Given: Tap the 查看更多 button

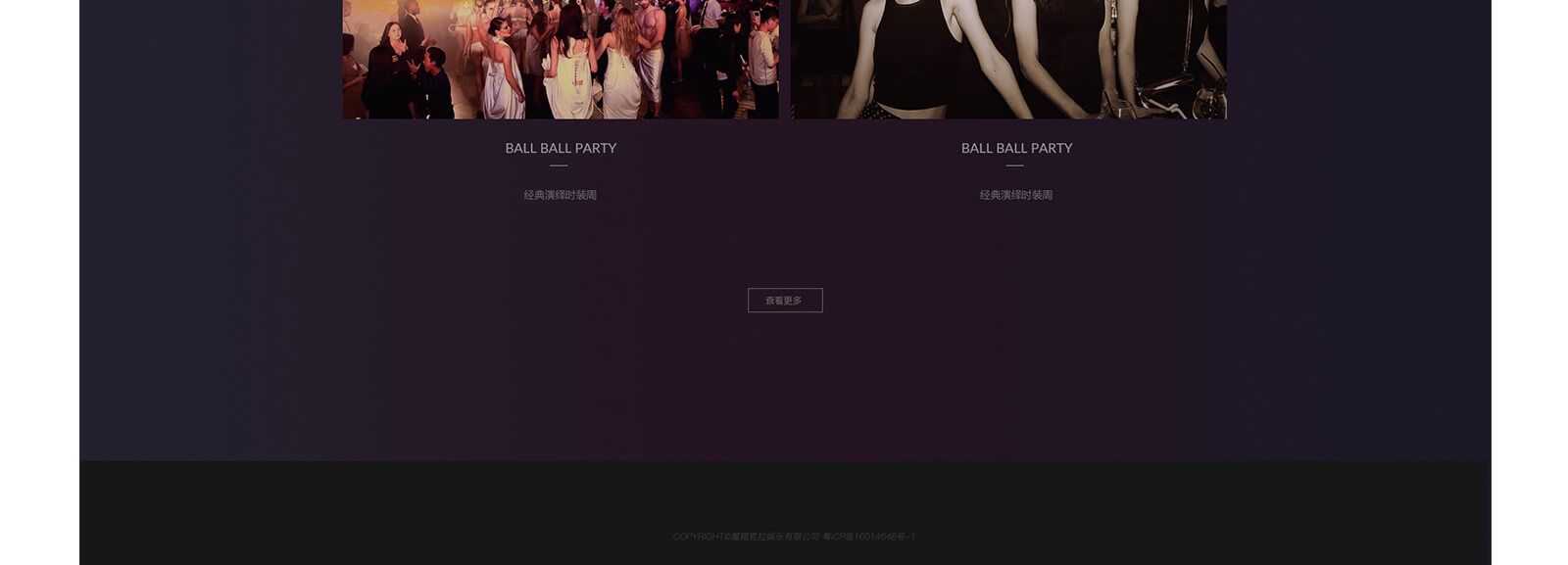Looking at the screenshot, I should click(784, 301).
